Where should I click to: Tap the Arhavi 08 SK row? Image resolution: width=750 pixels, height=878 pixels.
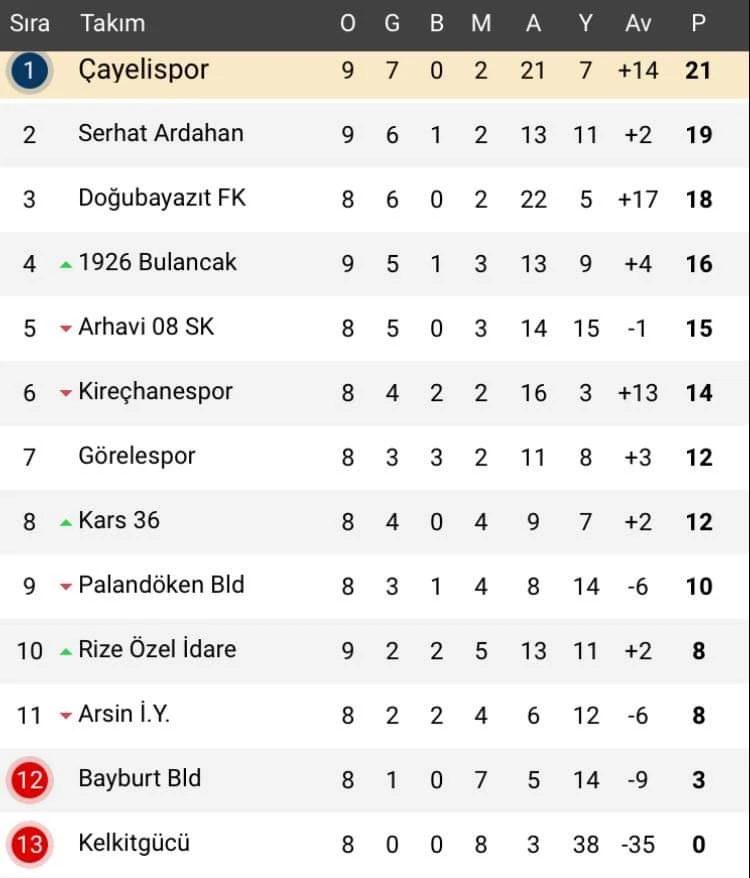tap(146, 327)
